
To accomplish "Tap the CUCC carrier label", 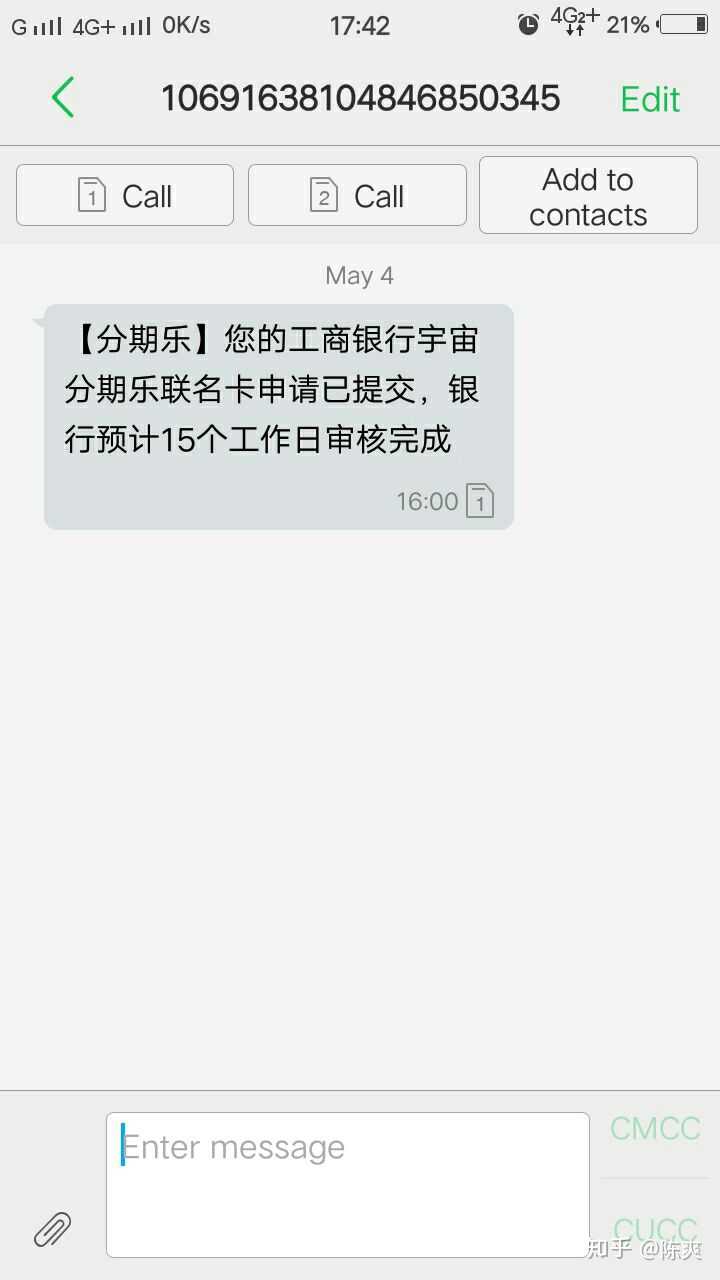I will click(655, 1228).
